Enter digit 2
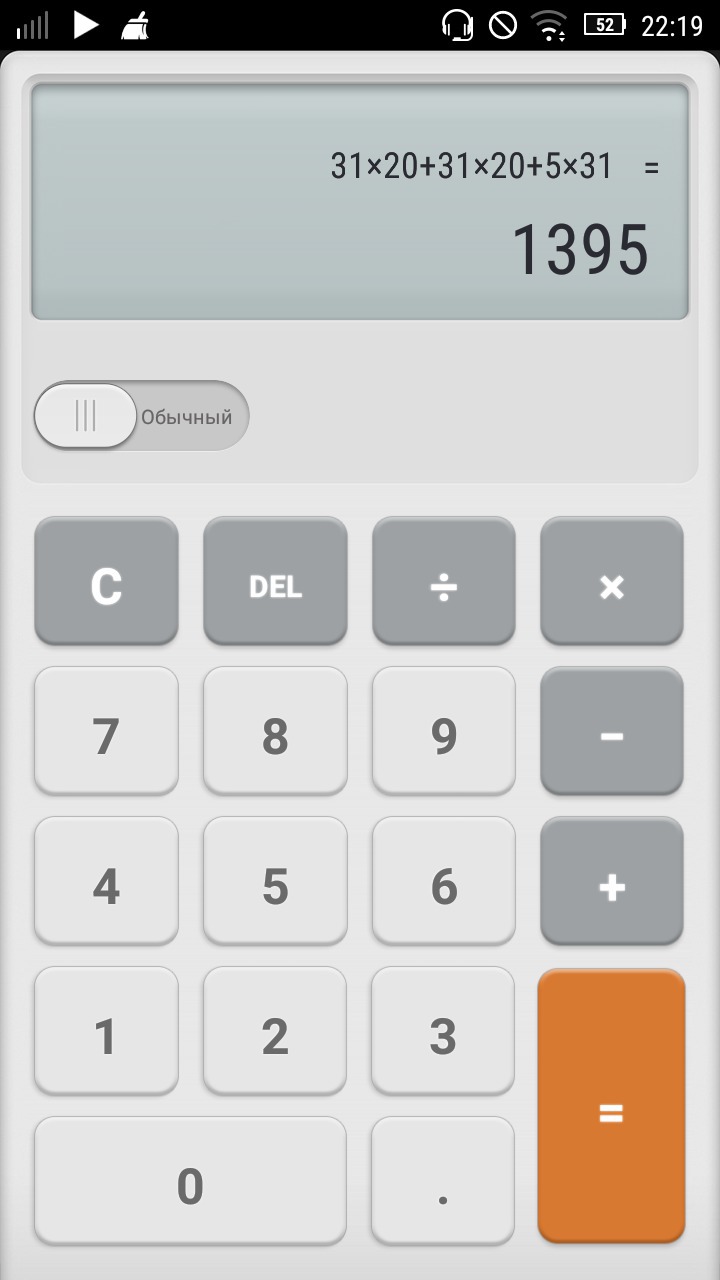Screen dimensions: 720x1280 pyautogui.click(x=275, y=1031)
